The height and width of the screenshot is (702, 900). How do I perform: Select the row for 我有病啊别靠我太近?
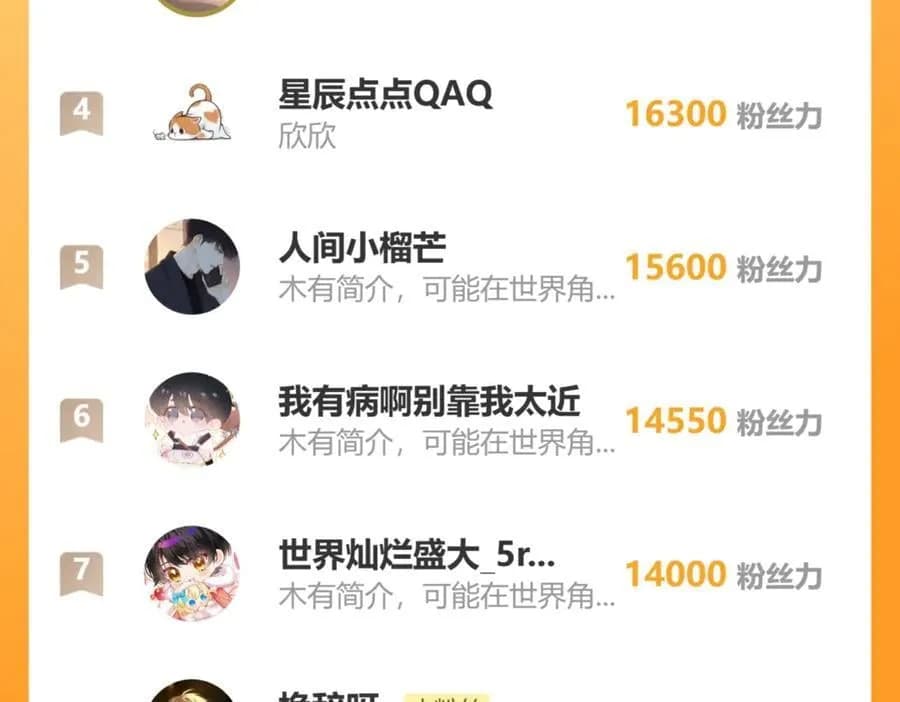click(x=429, y=402)
